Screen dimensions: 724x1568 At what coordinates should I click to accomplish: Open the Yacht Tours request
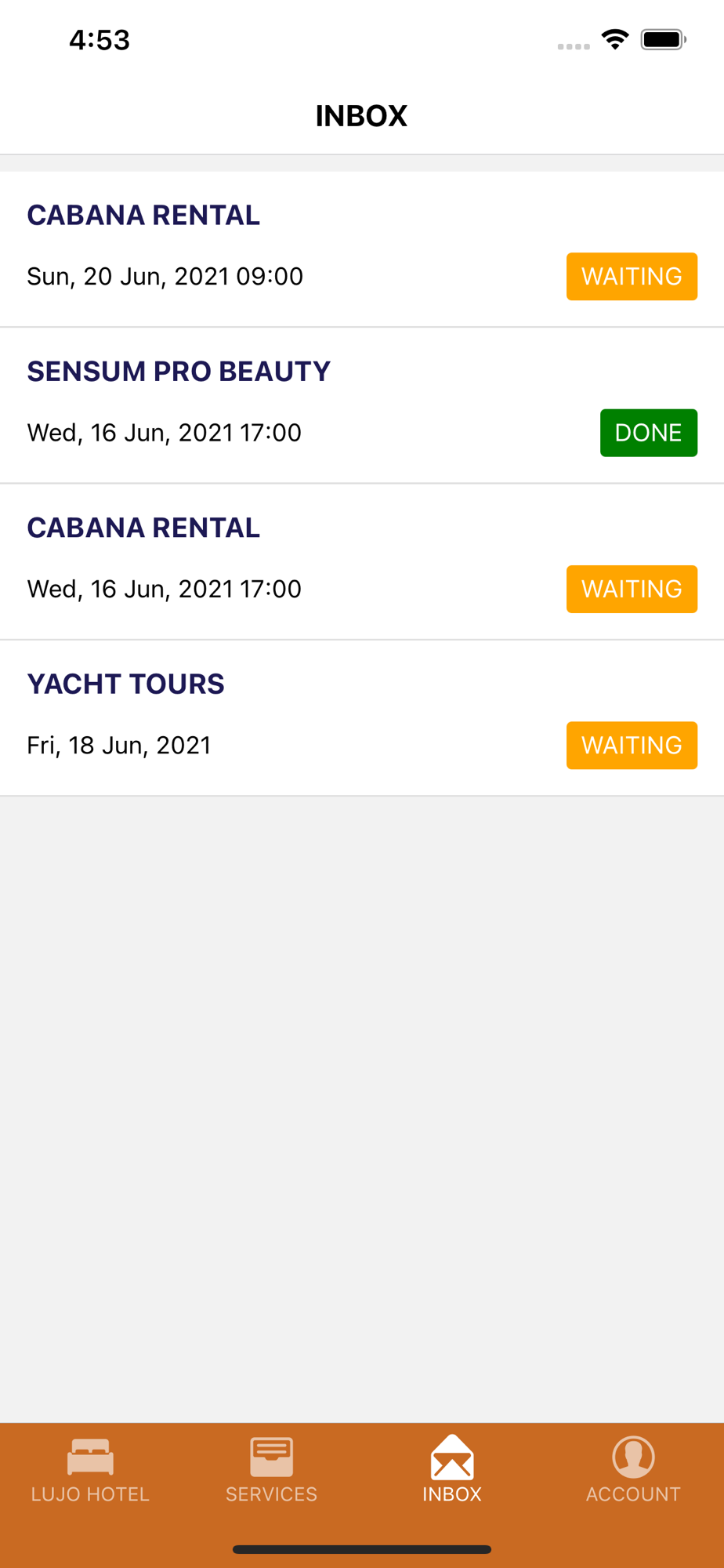coord(362,718)
